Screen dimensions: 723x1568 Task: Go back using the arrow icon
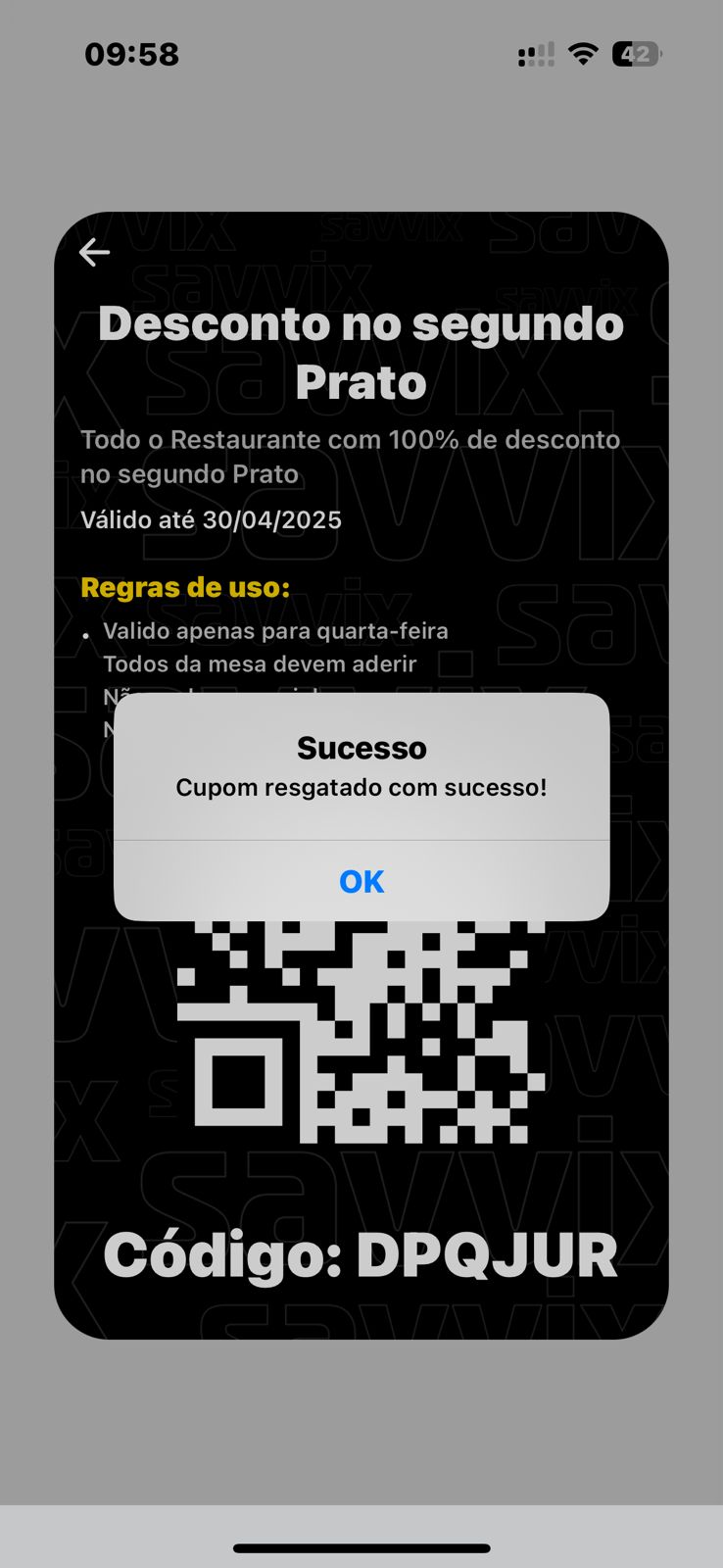94,253
